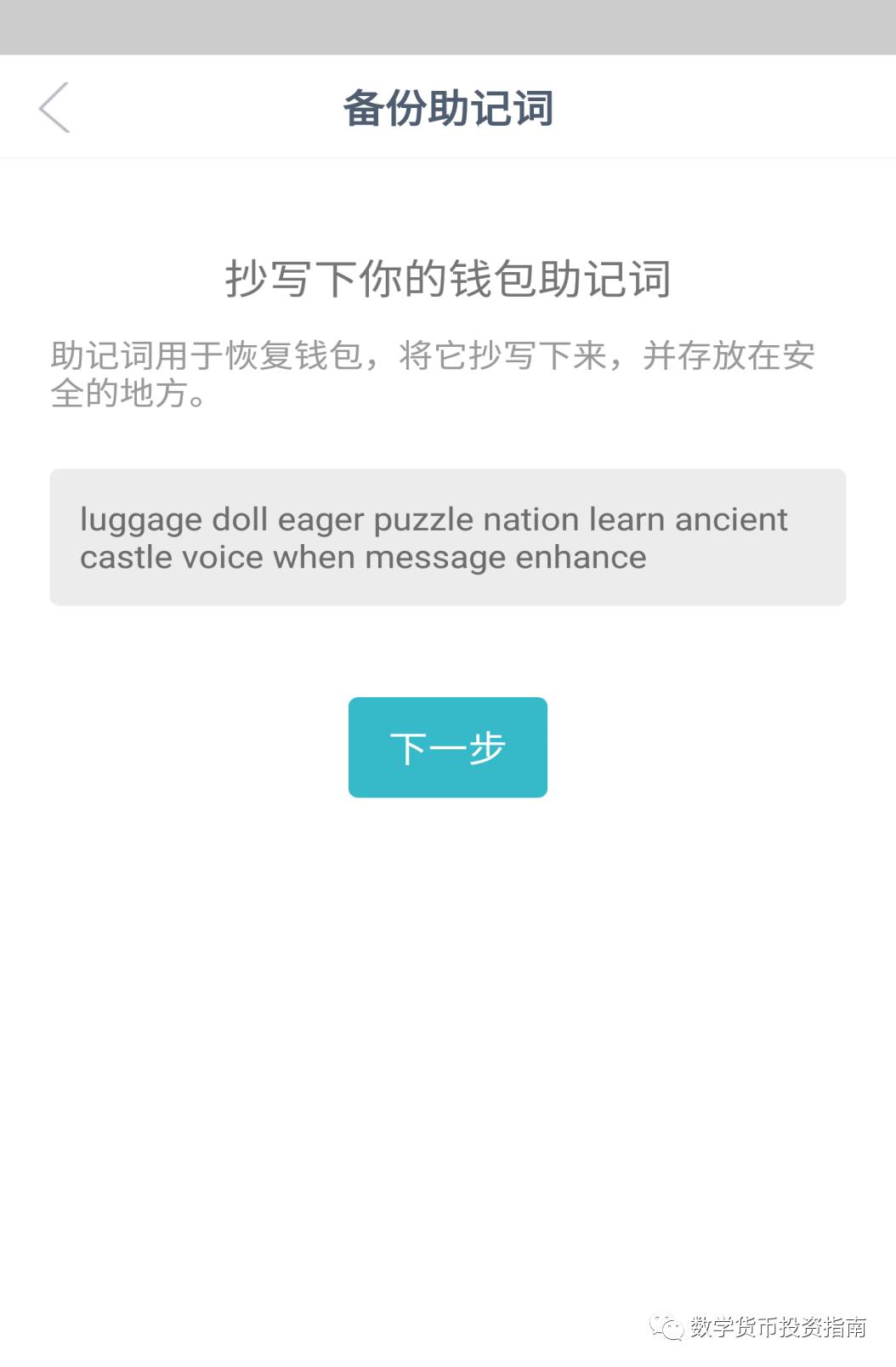Go back using the top-left arrow
896x1367 pixels.
(54, 108)
